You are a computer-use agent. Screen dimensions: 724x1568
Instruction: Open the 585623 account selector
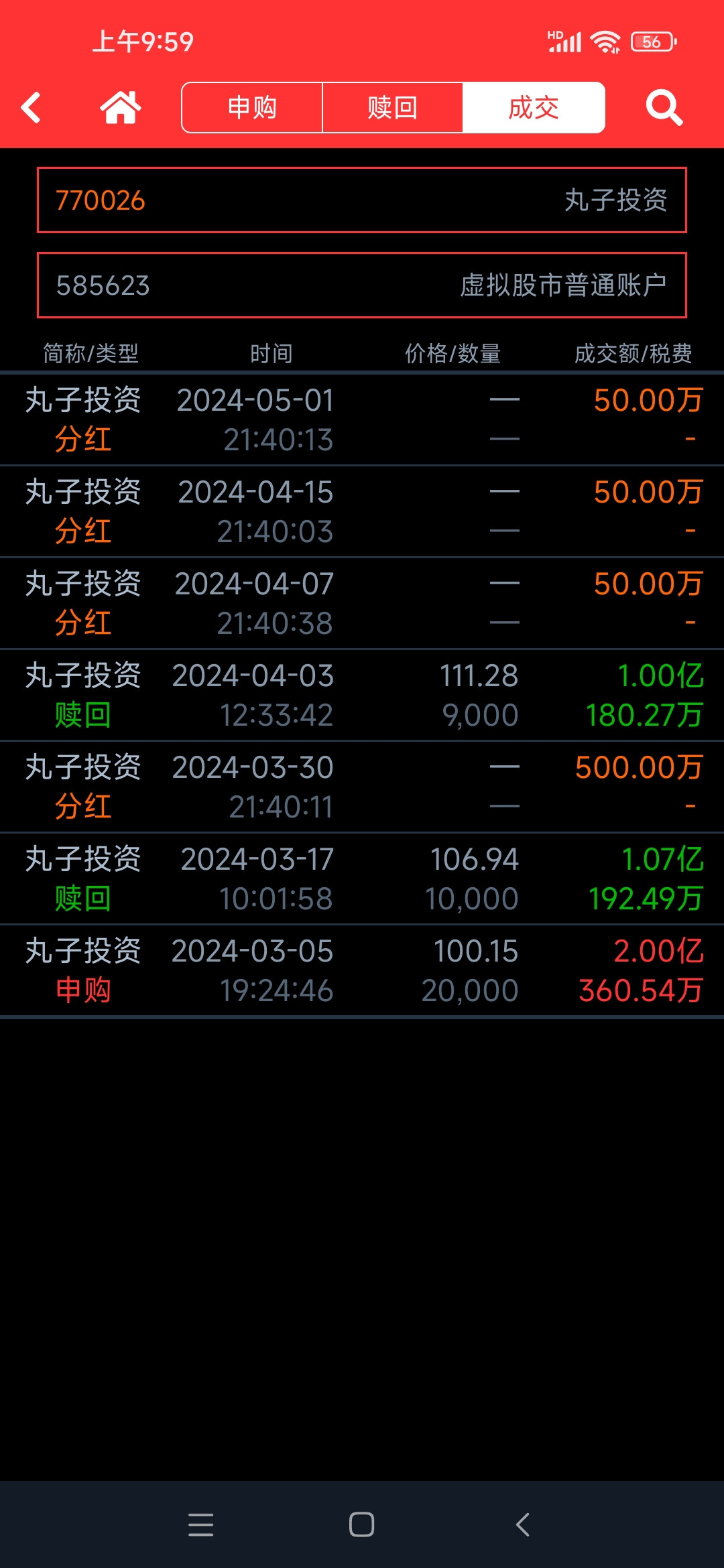coord(362,285)
